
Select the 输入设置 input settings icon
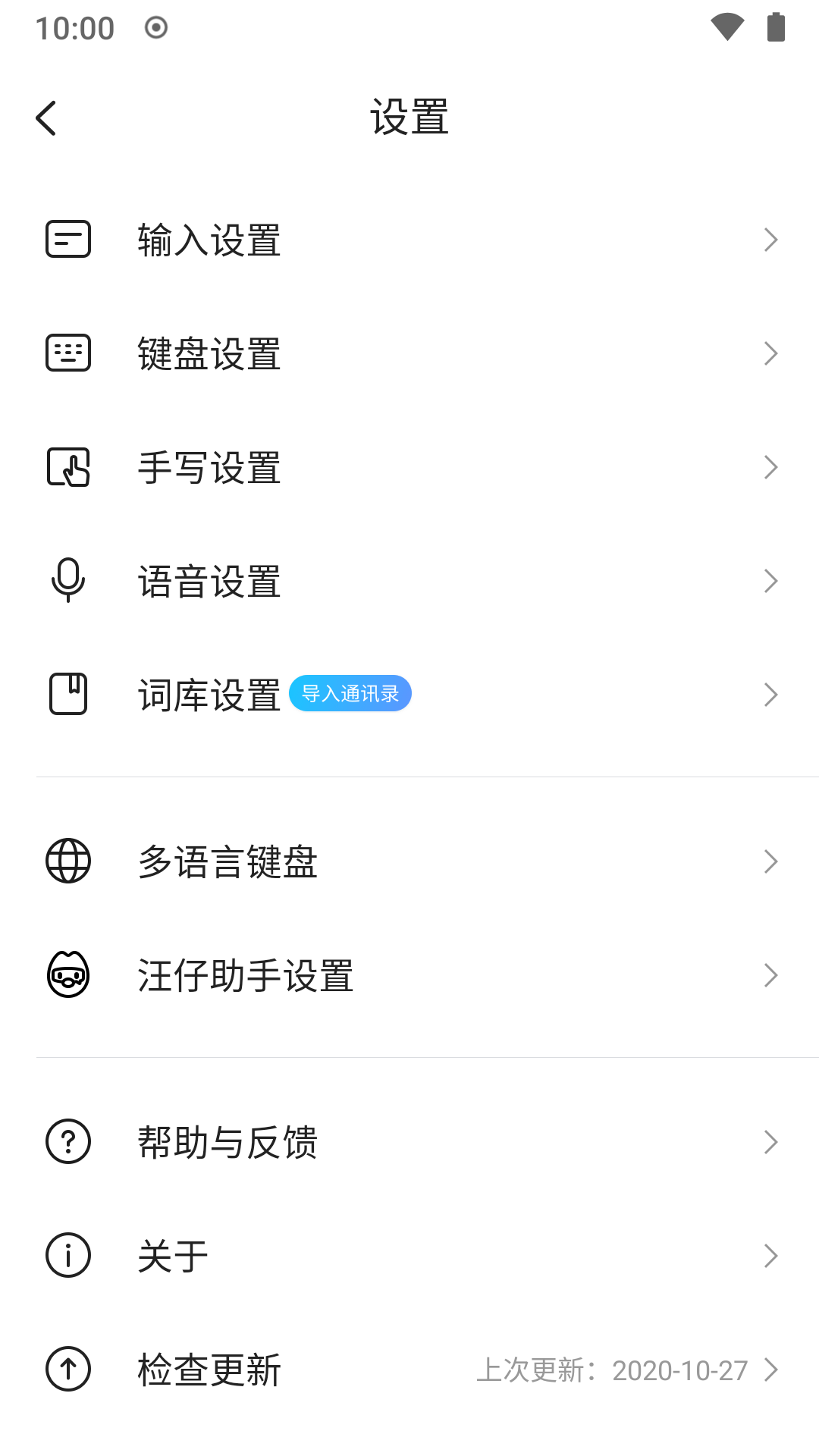67,240
